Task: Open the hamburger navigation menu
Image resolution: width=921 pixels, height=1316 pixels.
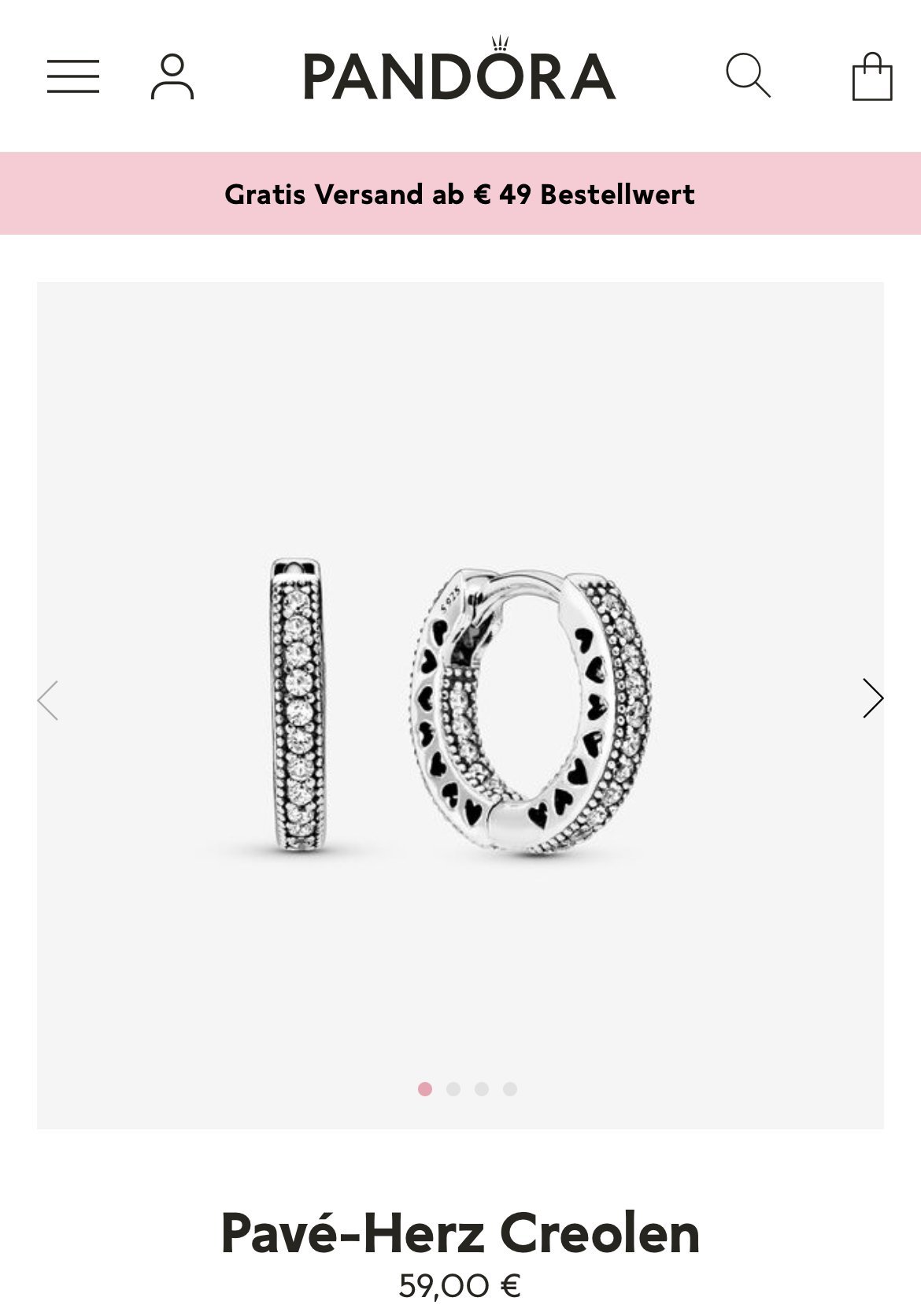Action: point(73,76)
